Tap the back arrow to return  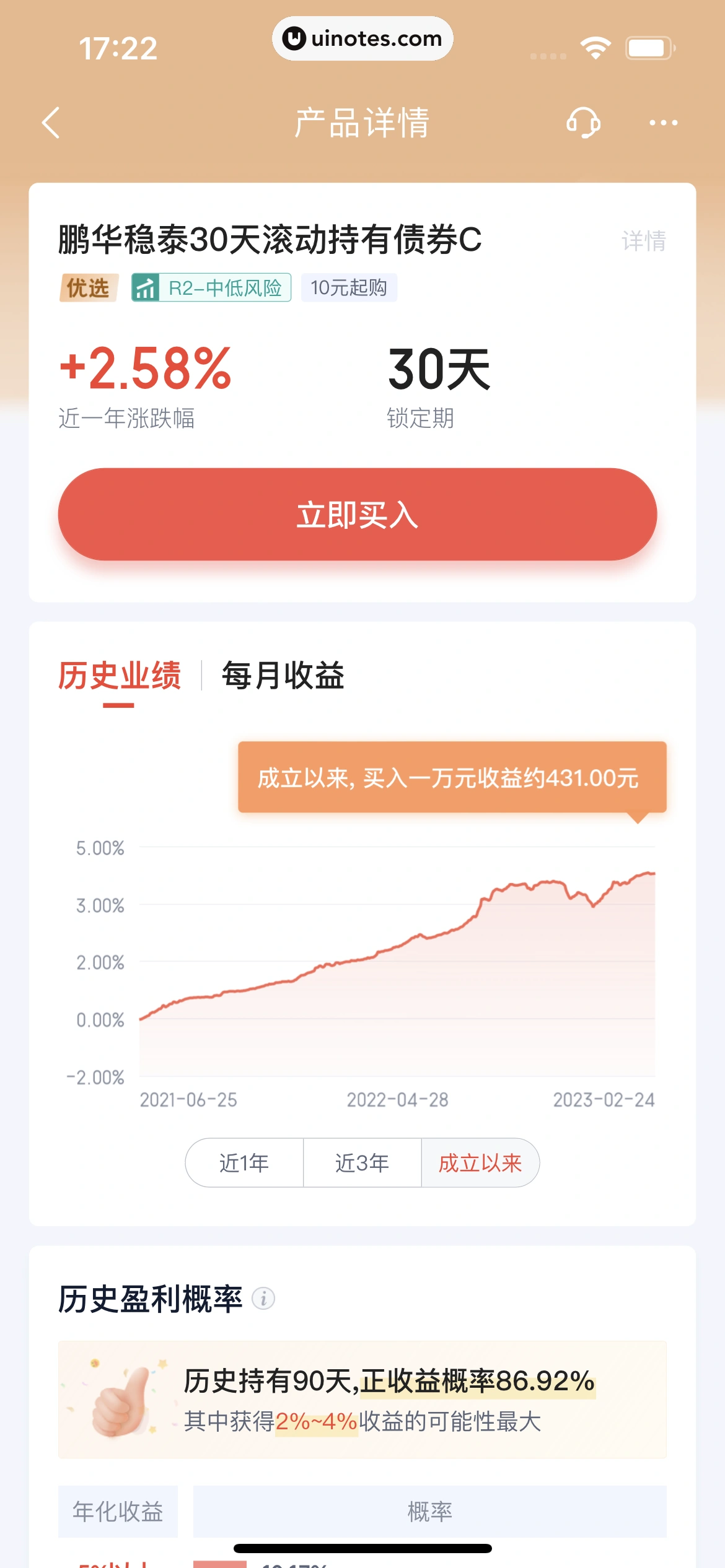pos(52,123)
